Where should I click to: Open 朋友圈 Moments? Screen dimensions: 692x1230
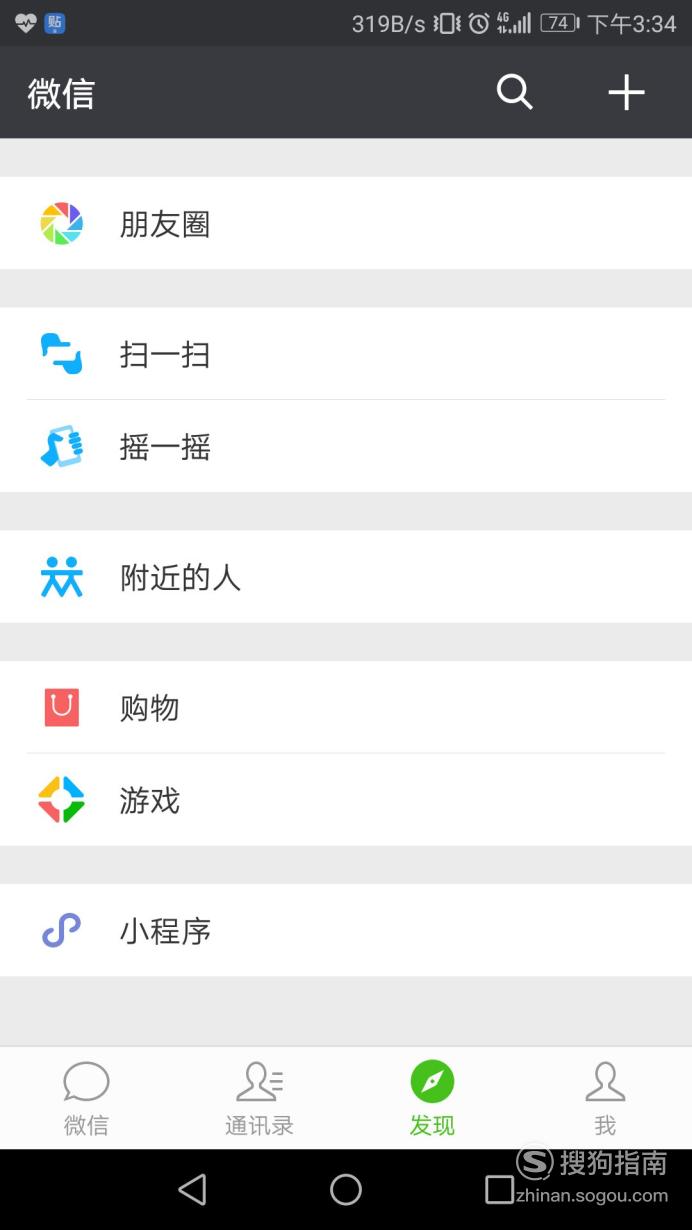[x=346, y=223]
